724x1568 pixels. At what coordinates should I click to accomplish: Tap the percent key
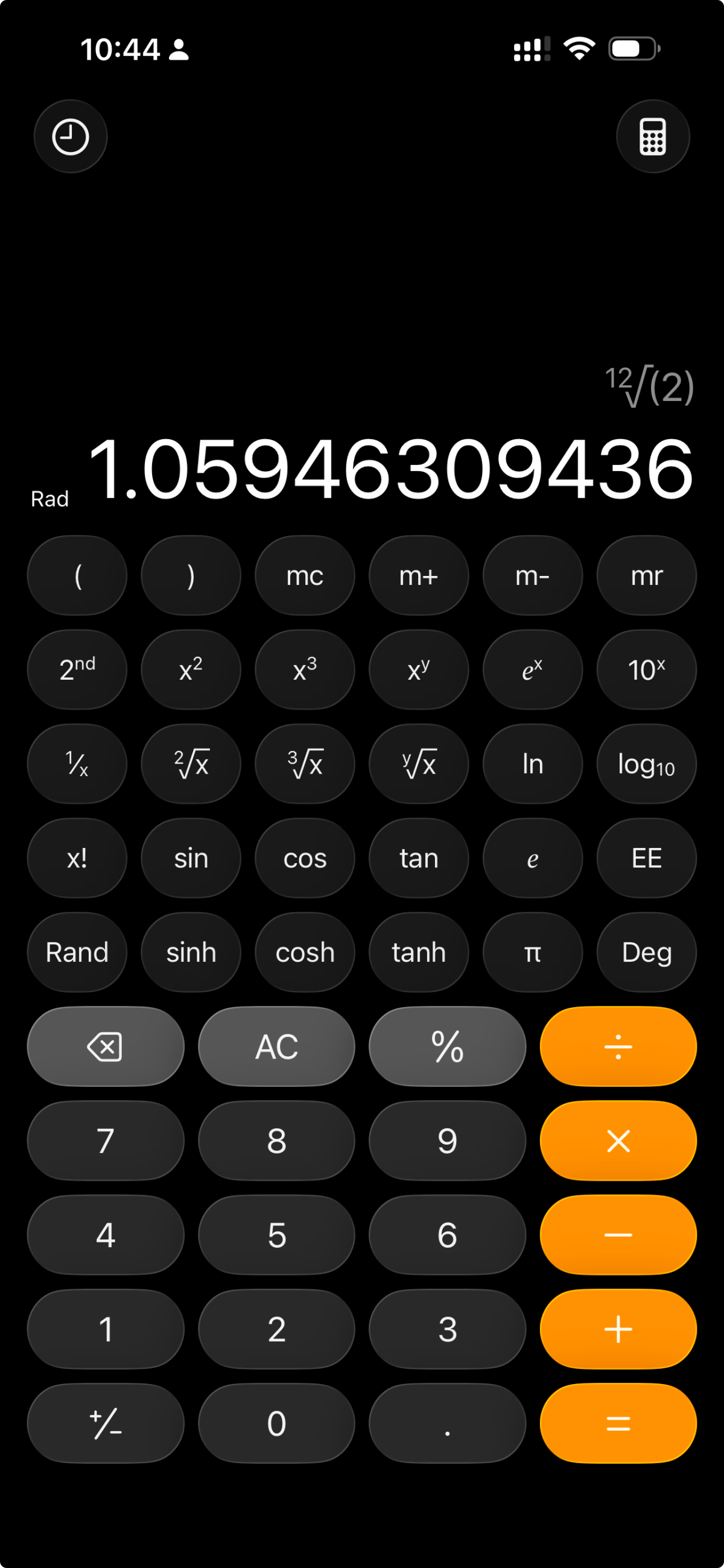click(447, 1046)
